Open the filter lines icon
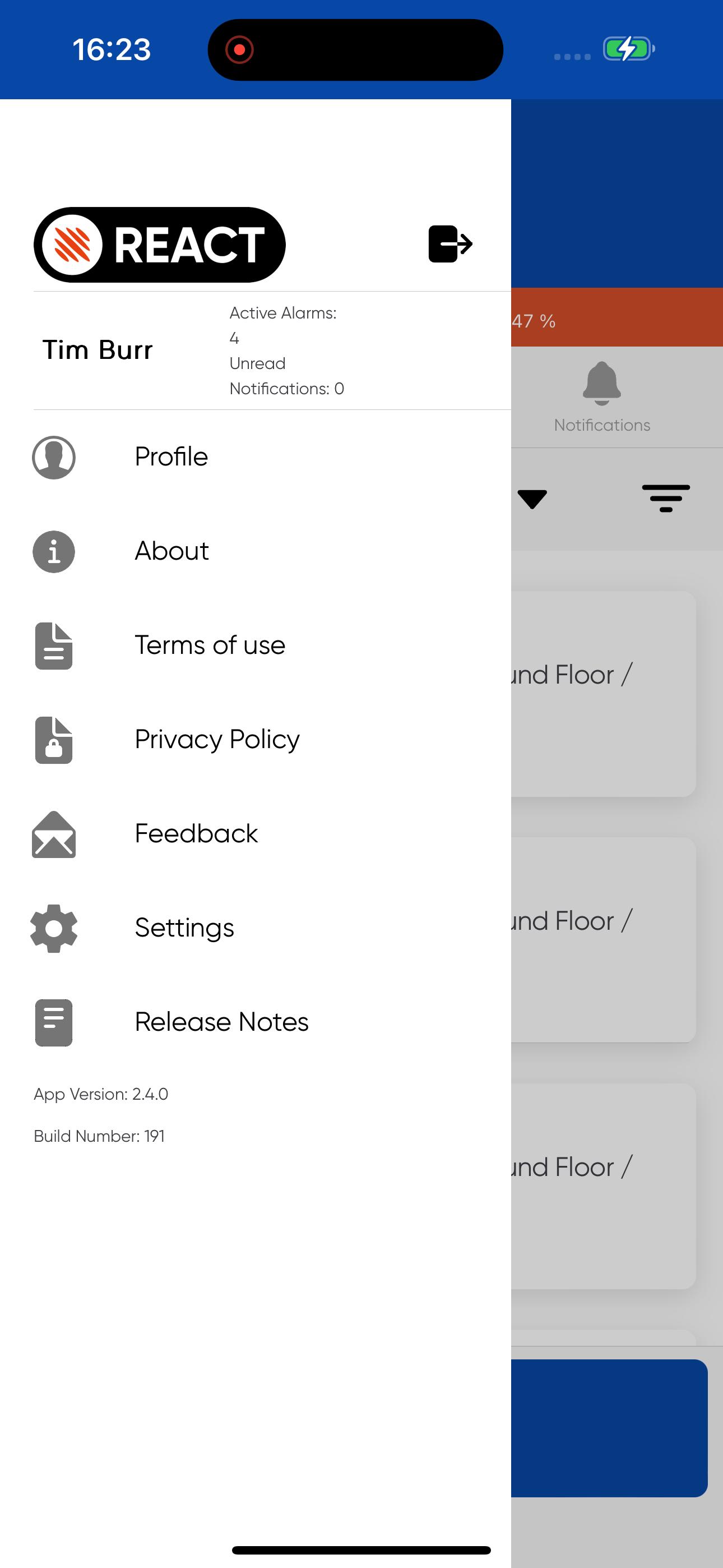Screen dimensions: 723x1568 click(666, 499)
